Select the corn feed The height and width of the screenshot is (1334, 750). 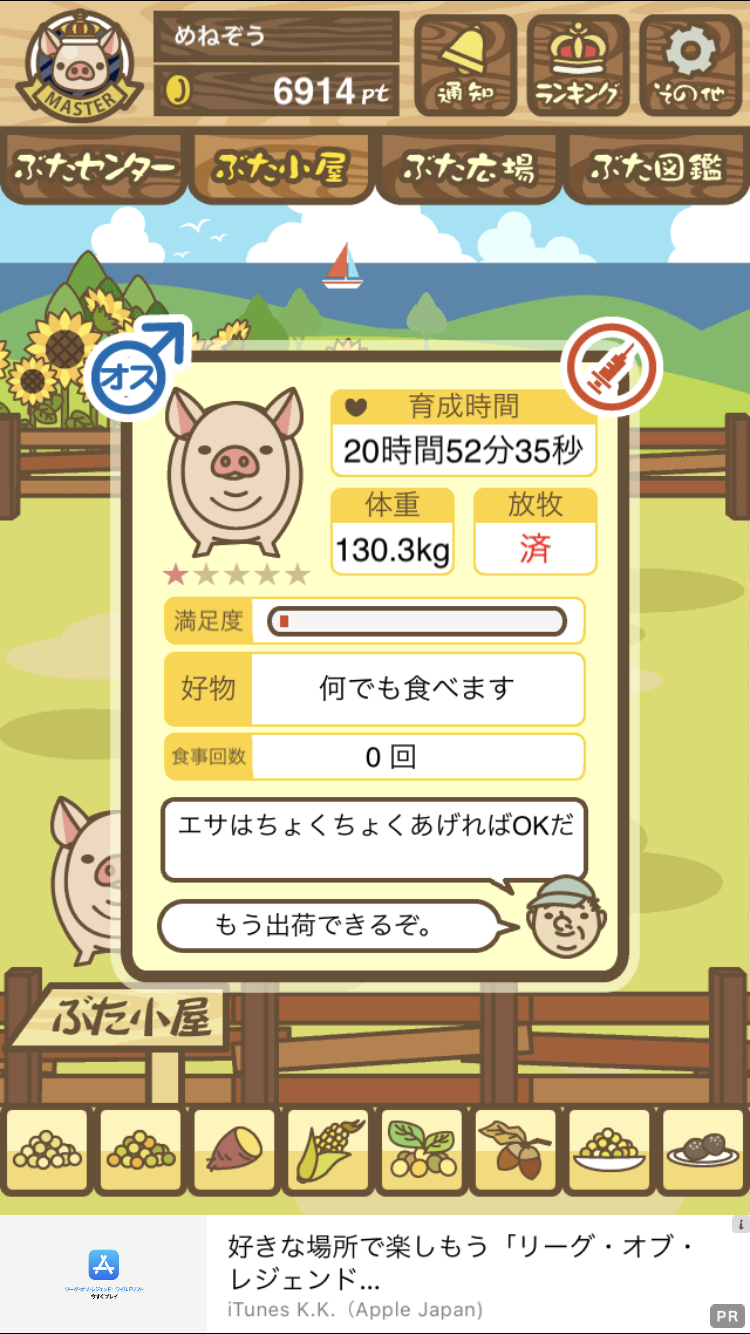(328, 1151)
